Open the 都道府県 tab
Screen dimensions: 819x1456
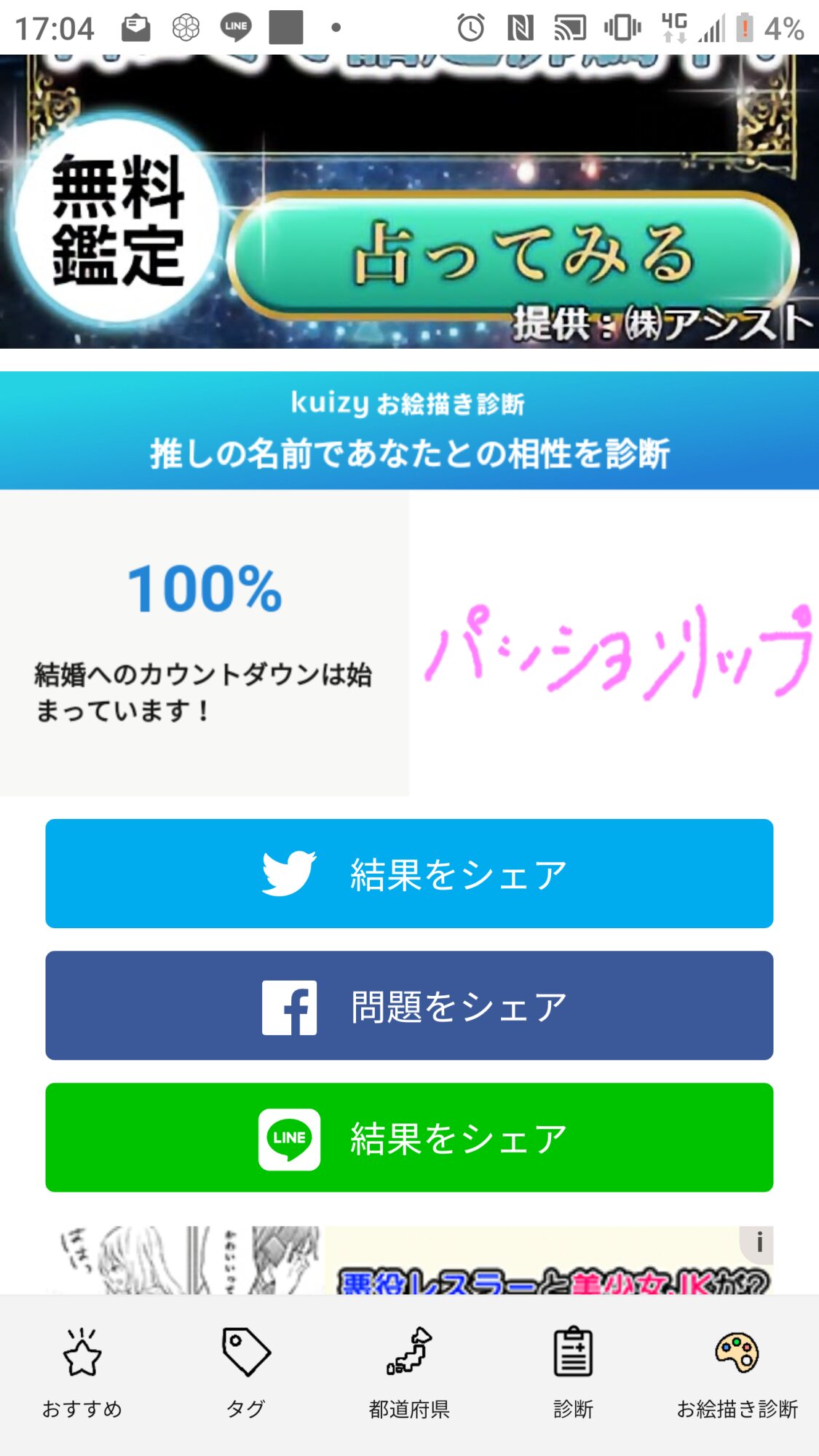click(409, 1374)
